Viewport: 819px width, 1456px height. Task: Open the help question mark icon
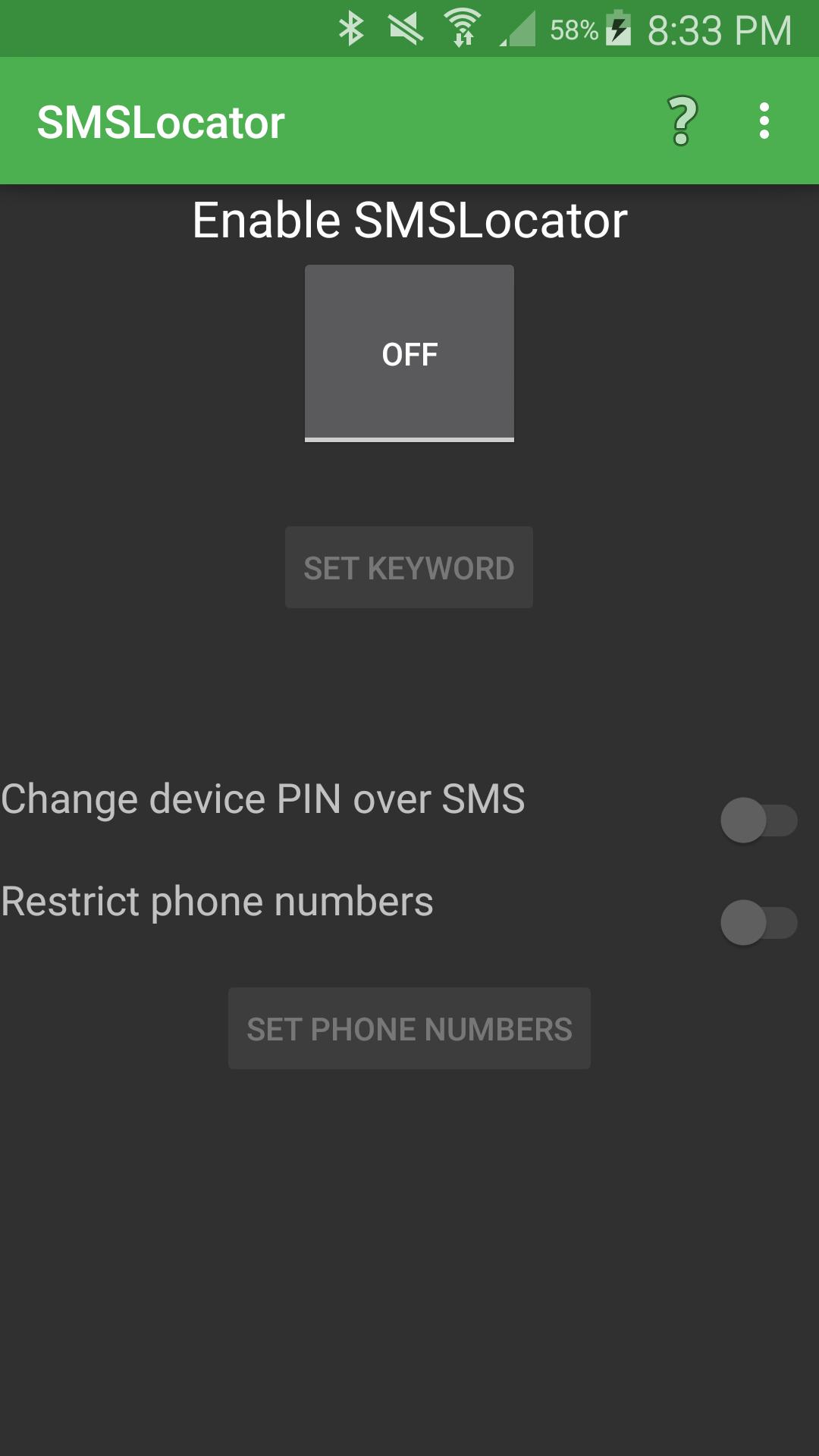682,121
